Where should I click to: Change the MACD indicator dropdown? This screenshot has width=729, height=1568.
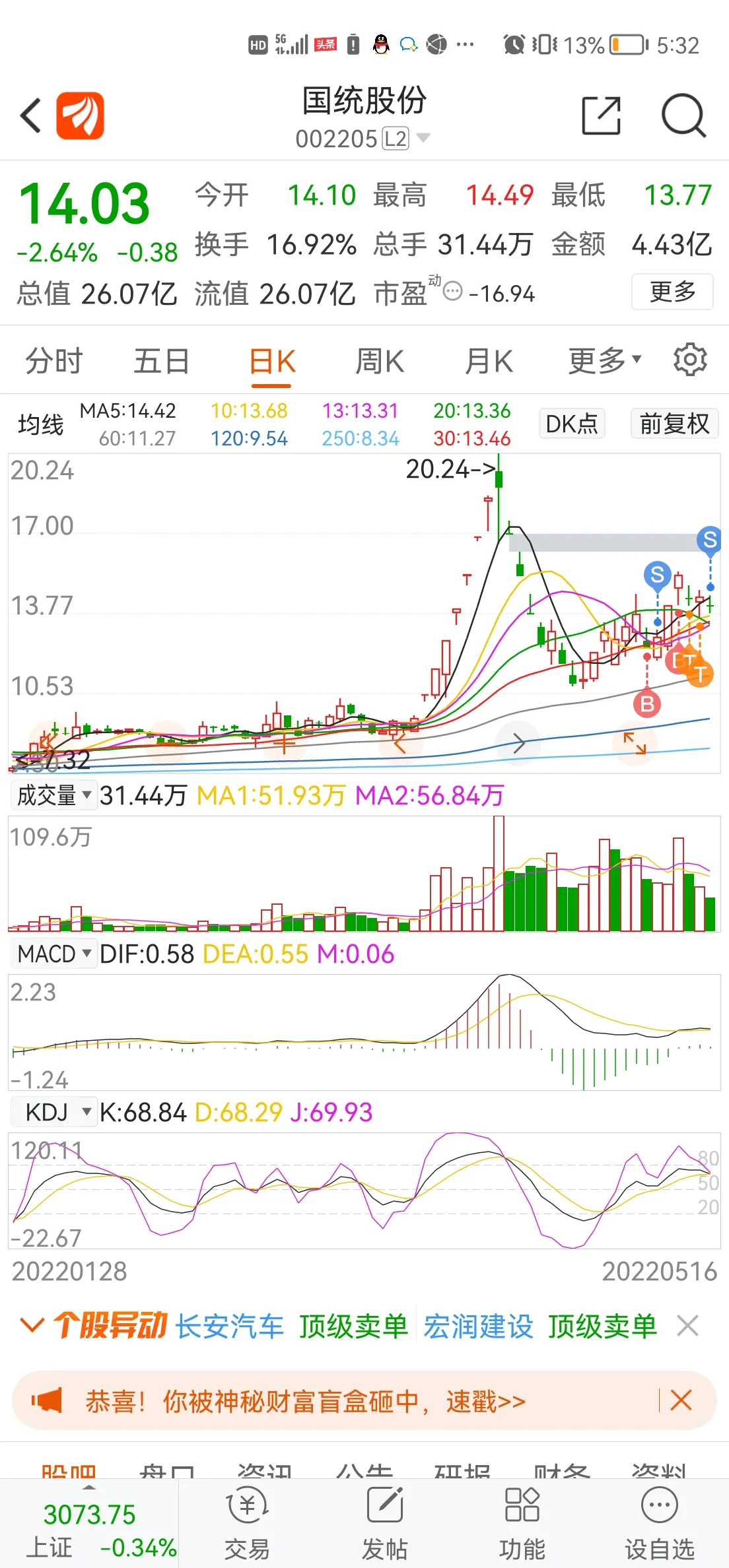(x=54, y=954)
